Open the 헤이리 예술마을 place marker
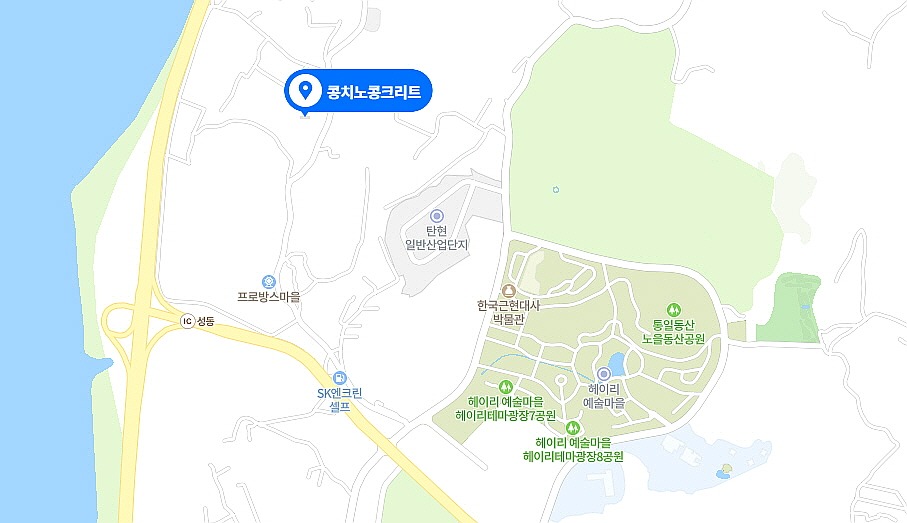 click(603, 374)
